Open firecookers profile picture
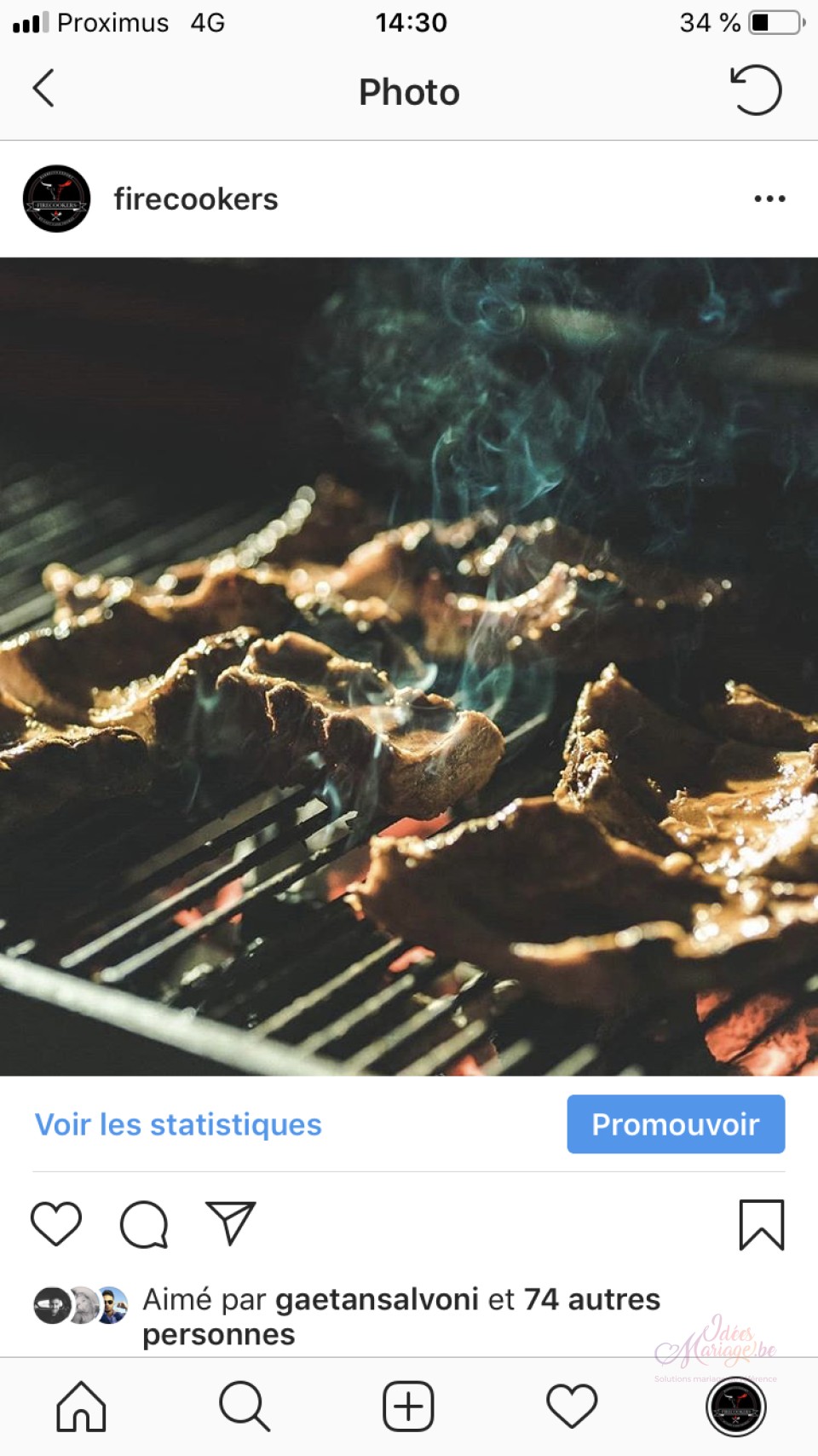This screenshot has width=818, height=1456. (56, 199)
